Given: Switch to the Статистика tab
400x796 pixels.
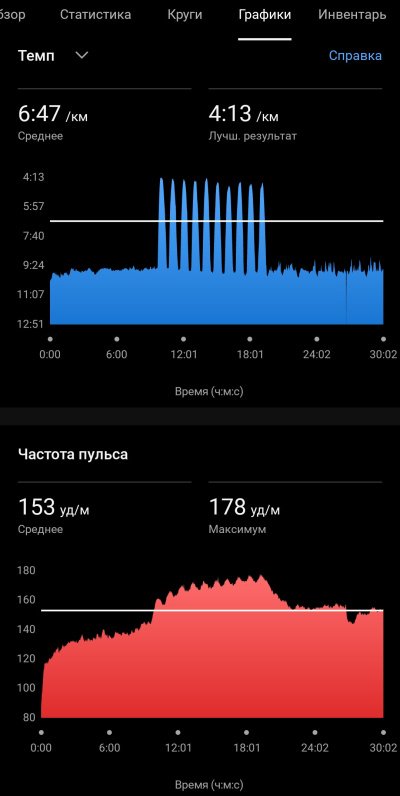Looking at the screenshot, I should pyautogui.click(x=95, y=15).
